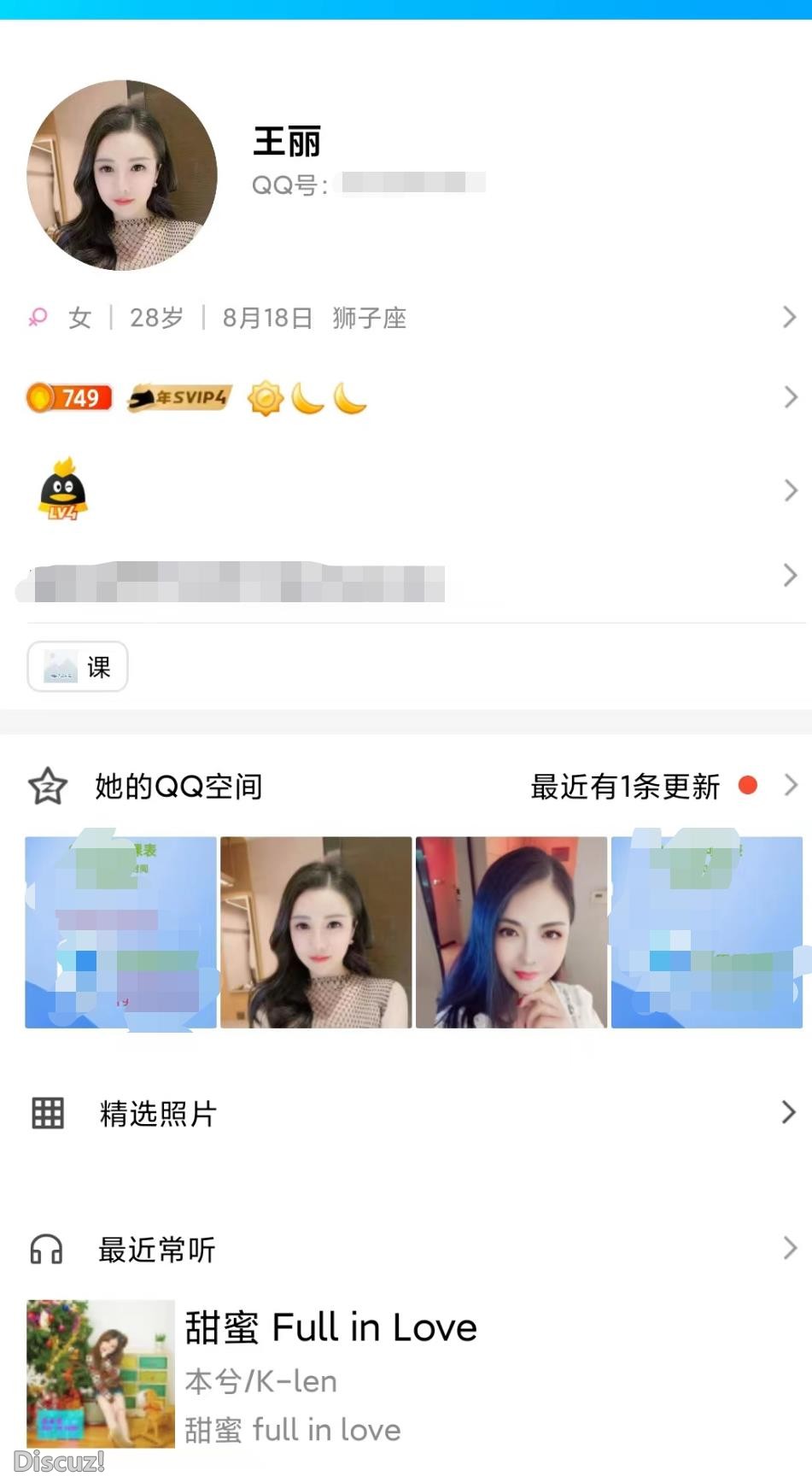Expand the 最近常听 music section
The height and width of the screenshot is (1482, 812).
pyautogui.click(x=790, y=1250)
